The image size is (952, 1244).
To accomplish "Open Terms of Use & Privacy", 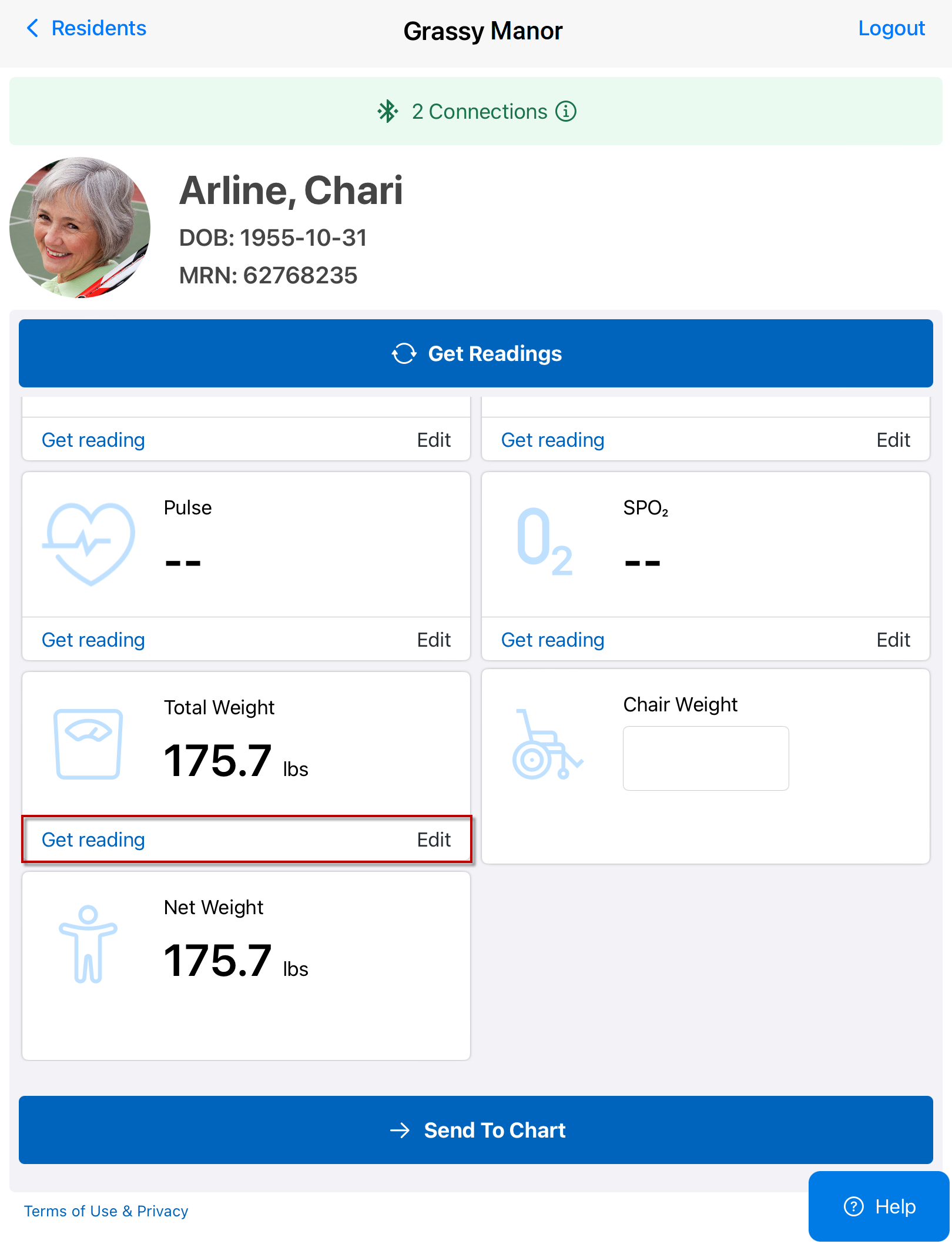I will 106,1211.
